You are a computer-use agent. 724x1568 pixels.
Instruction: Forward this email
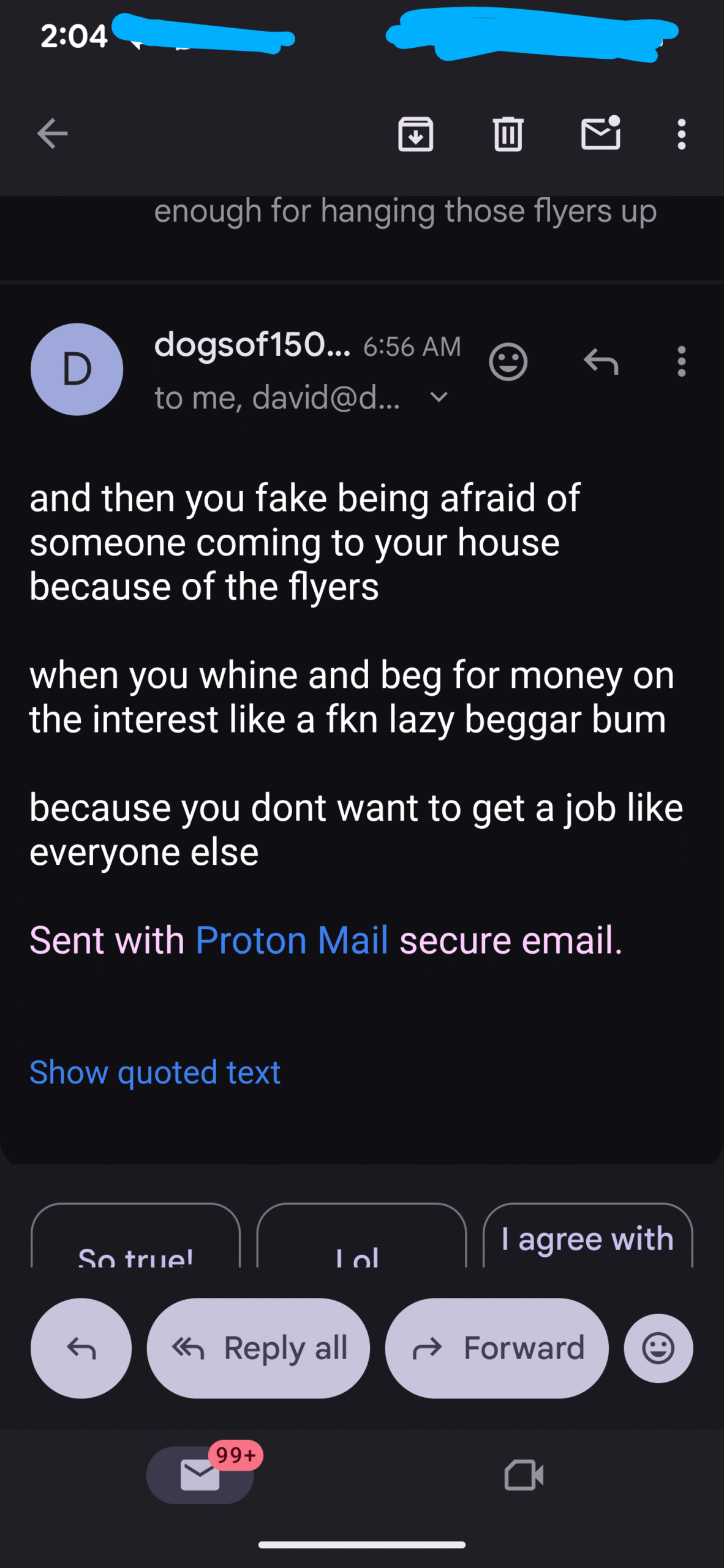[x=496, y=1348]
